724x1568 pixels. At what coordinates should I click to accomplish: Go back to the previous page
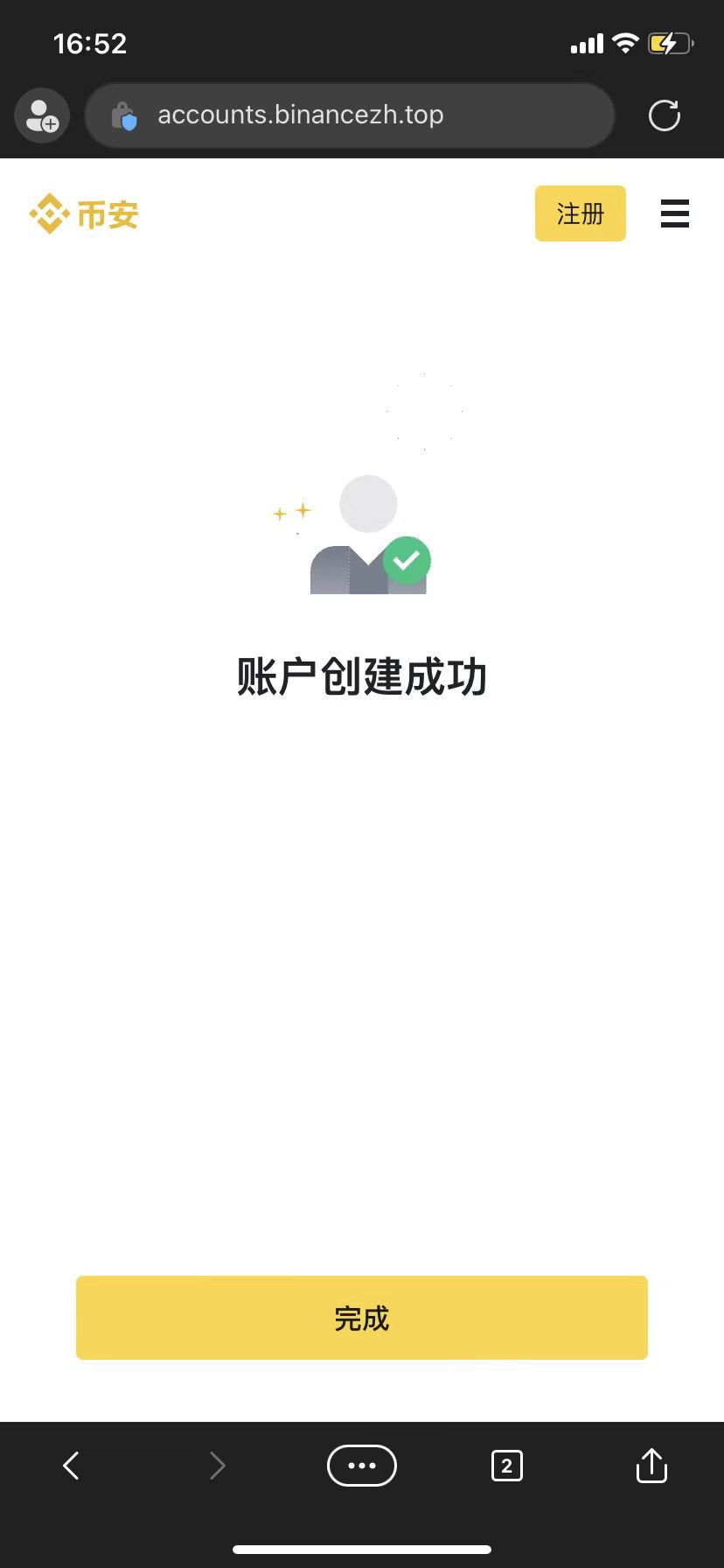[x=72, y=1466]
